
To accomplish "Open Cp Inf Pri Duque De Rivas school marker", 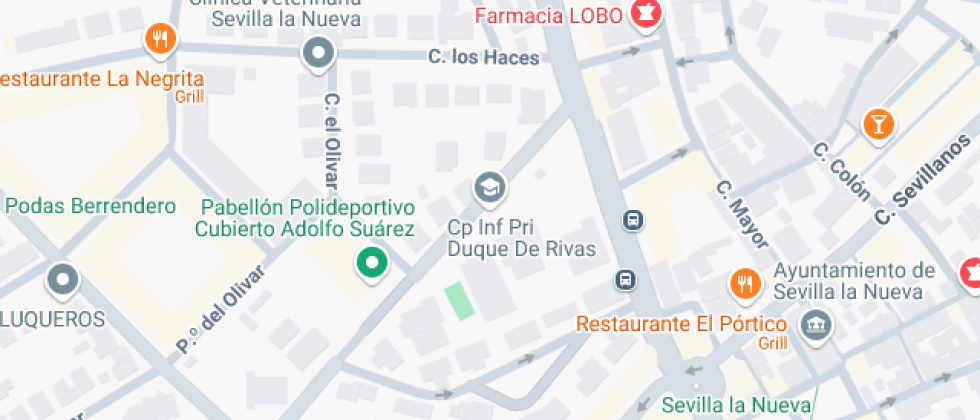I will tap(489, 187).
